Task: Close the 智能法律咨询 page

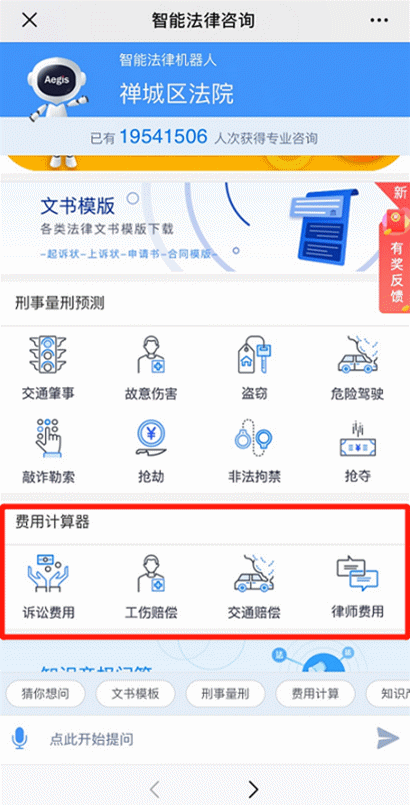Action: point(29,20)
